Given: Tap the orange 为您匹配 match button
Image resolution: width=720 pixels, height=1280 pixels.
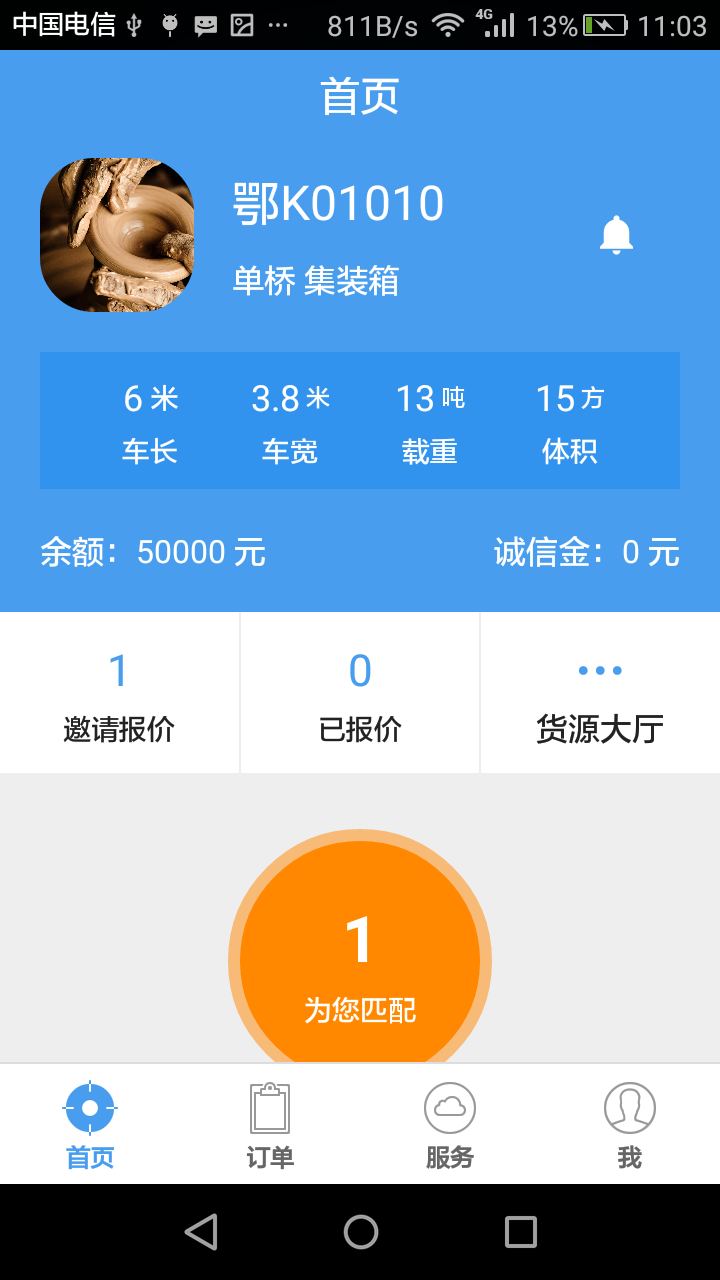Looking at the screenshot, I should [x=360, y=960].
